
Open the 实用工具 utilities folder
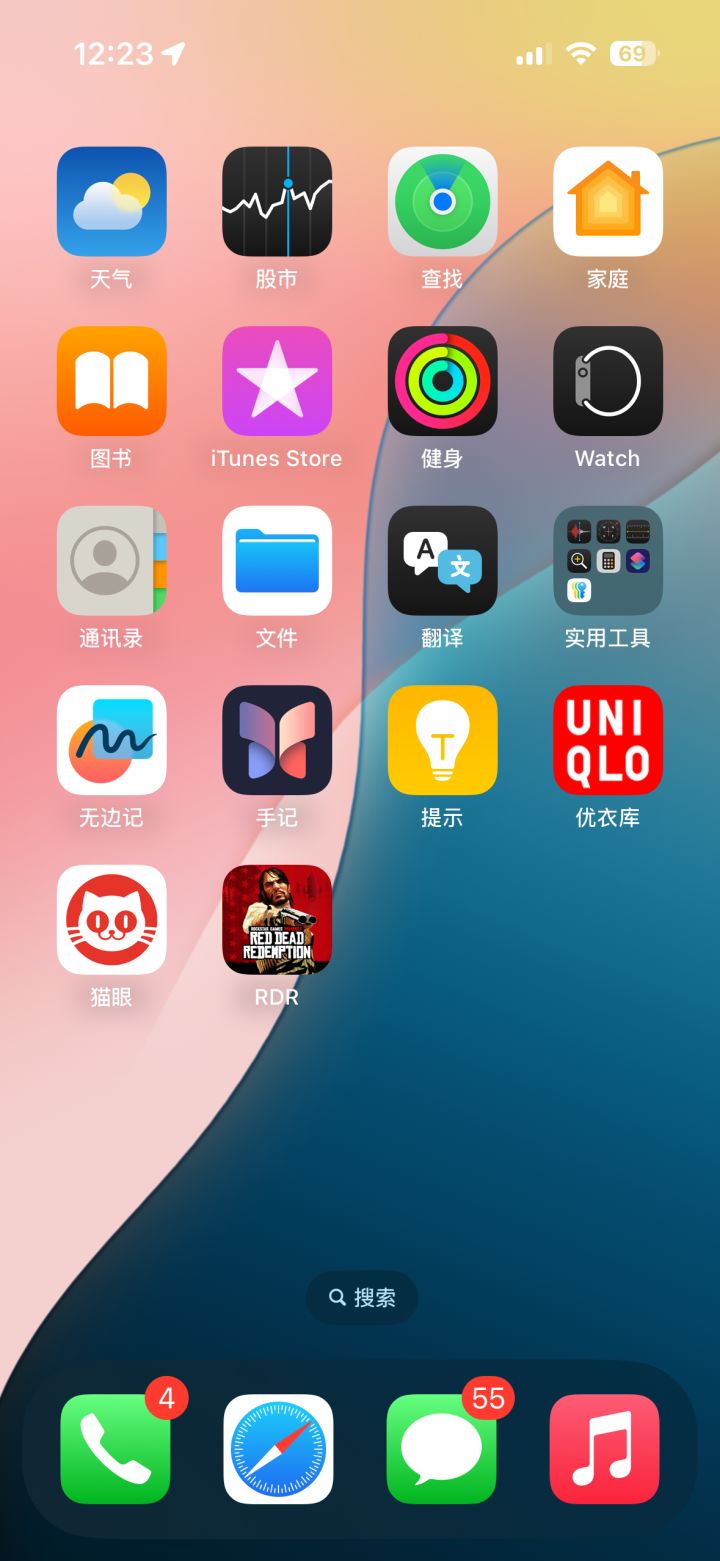pyautogui.click(x=607, y=561)
